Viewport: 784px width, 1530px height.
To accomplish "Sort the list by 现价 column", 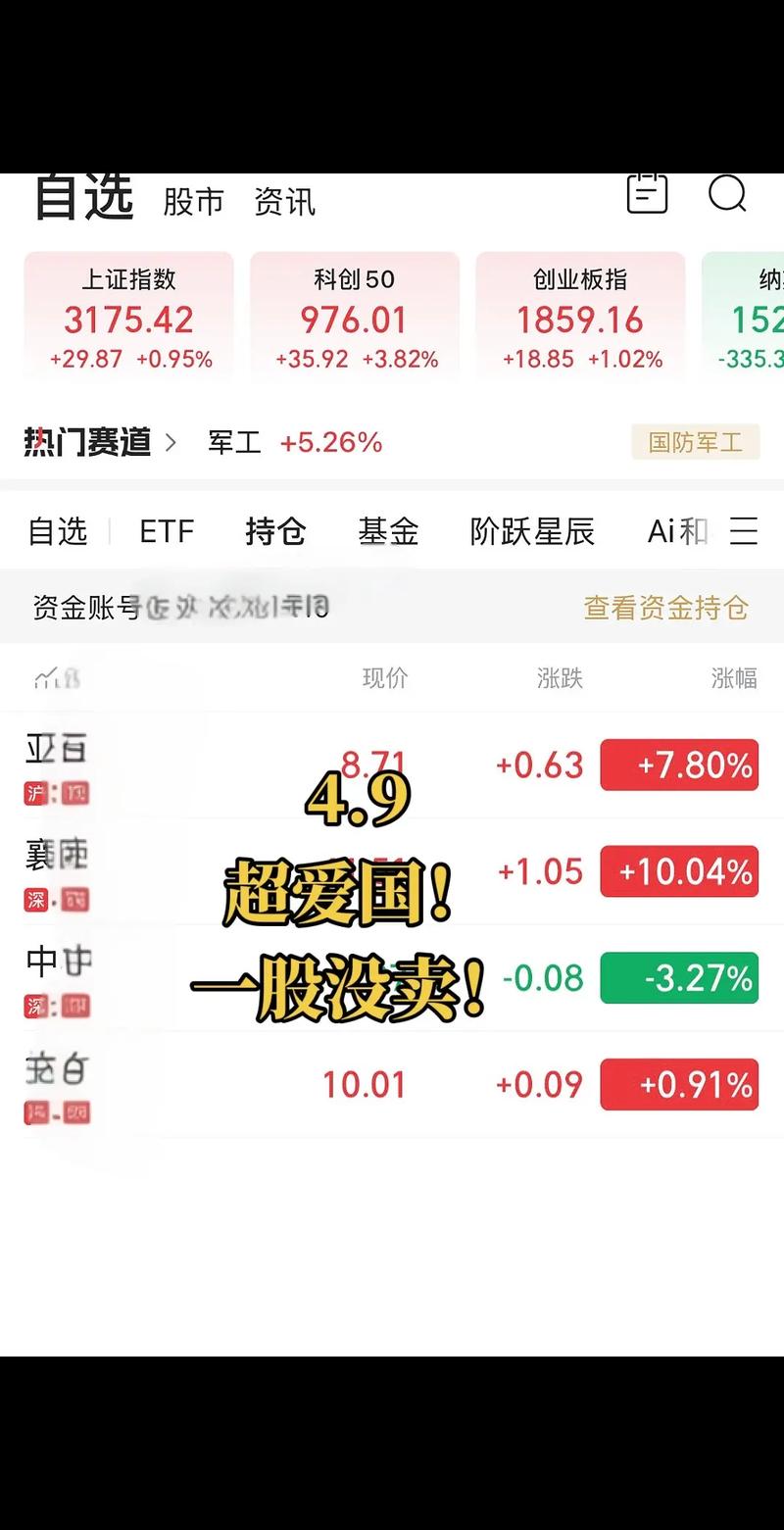I will 386,677.
